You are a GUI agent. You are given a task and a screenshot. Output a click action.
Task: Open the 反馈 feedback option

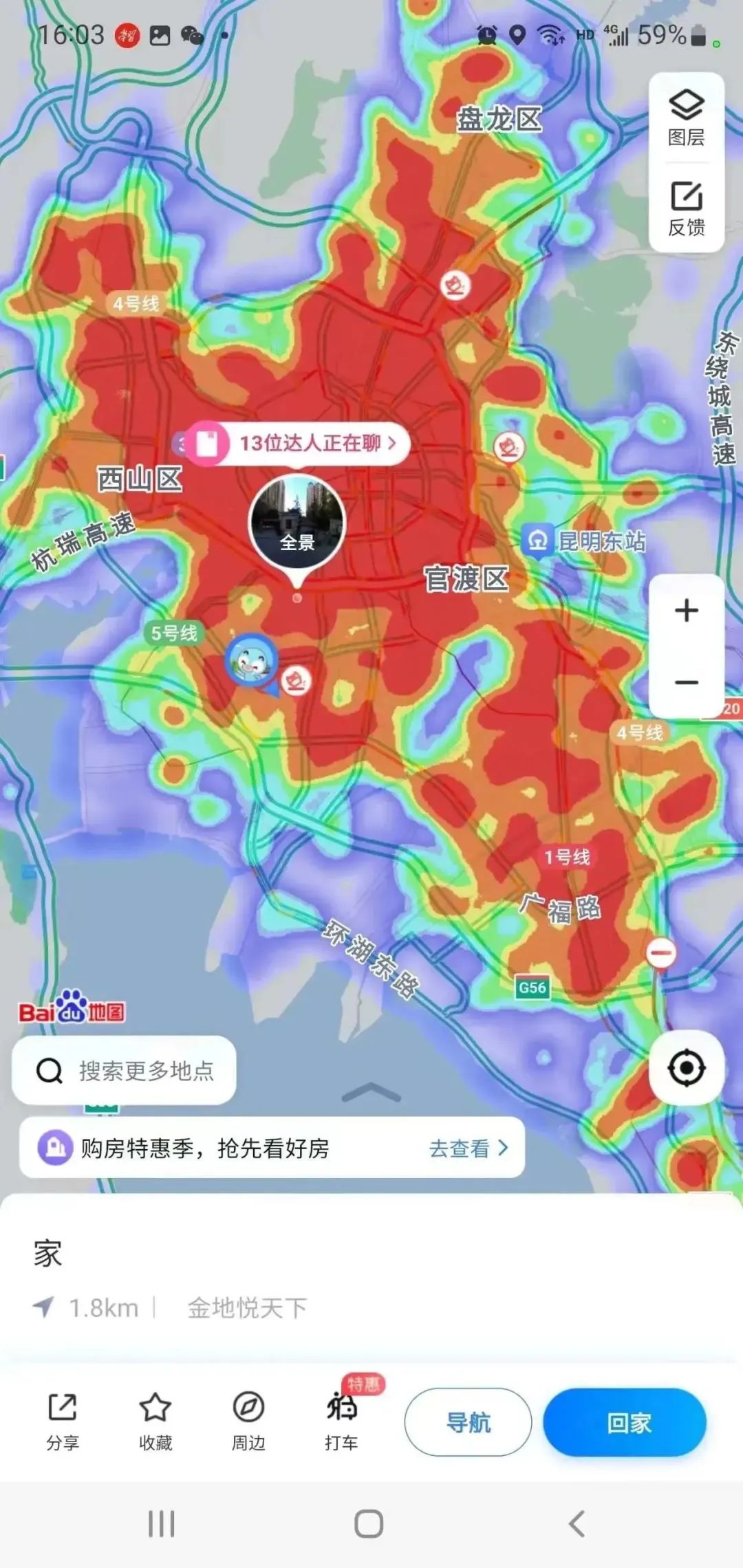pos(686,208)
